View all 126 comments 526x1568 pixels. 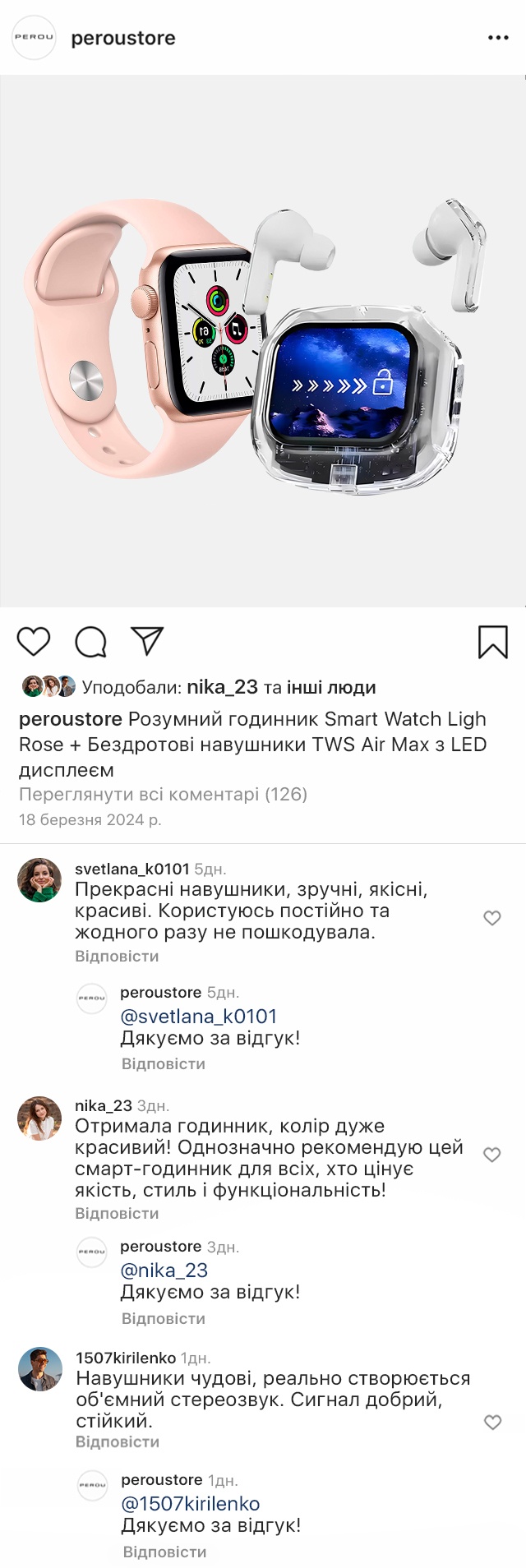[163, 795]
